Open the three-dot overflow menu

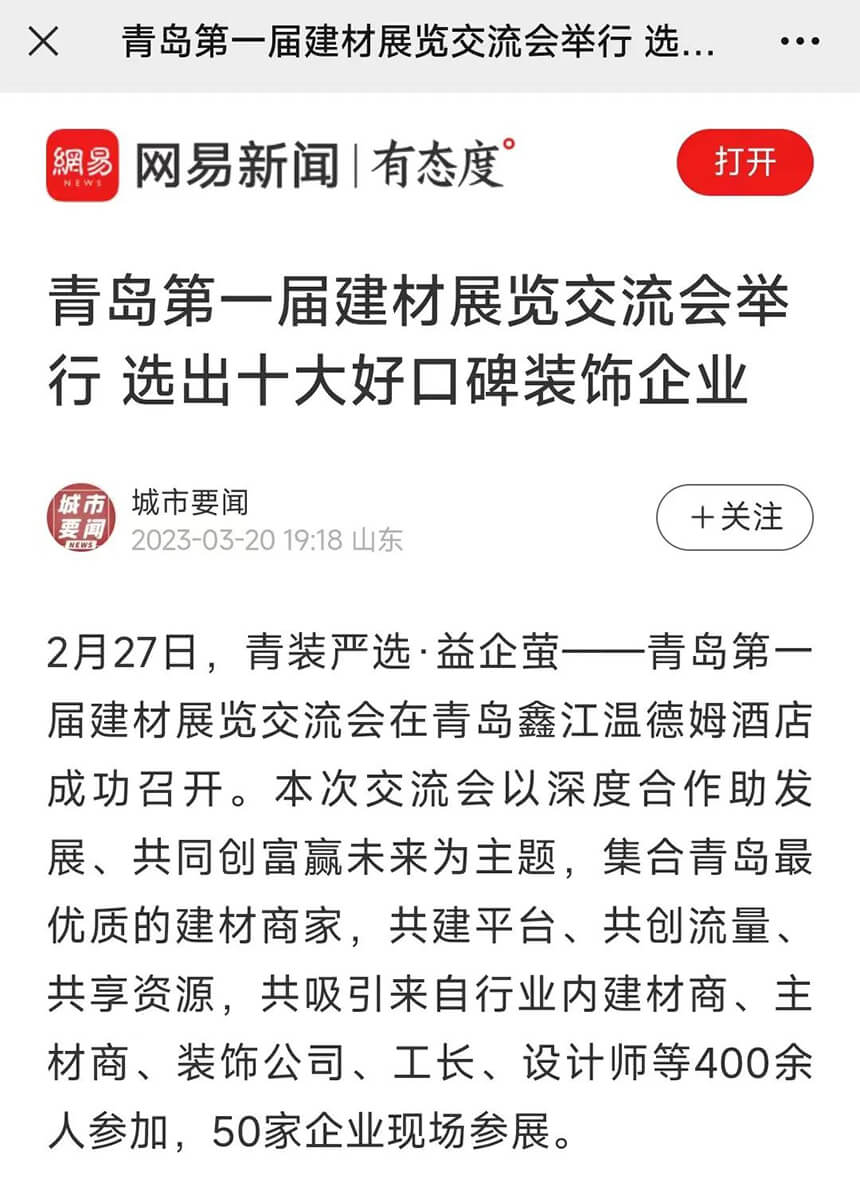coord(799,43)
